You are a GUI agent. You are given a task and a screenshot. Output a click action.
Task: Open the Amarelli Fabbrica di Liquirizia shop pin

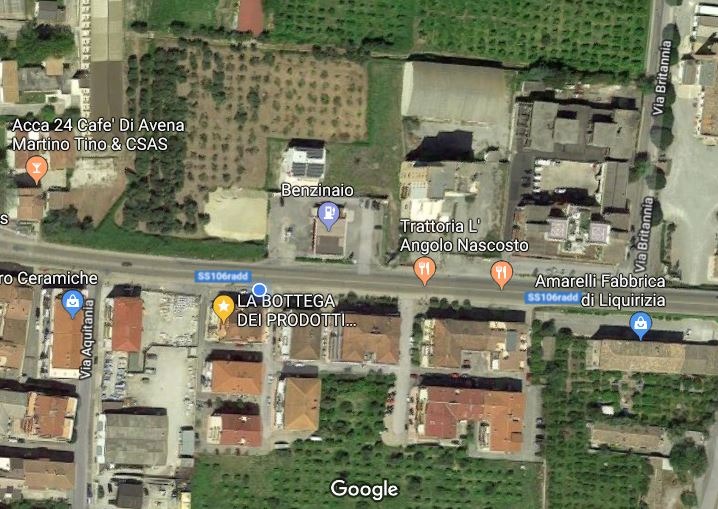coord(640,323)
